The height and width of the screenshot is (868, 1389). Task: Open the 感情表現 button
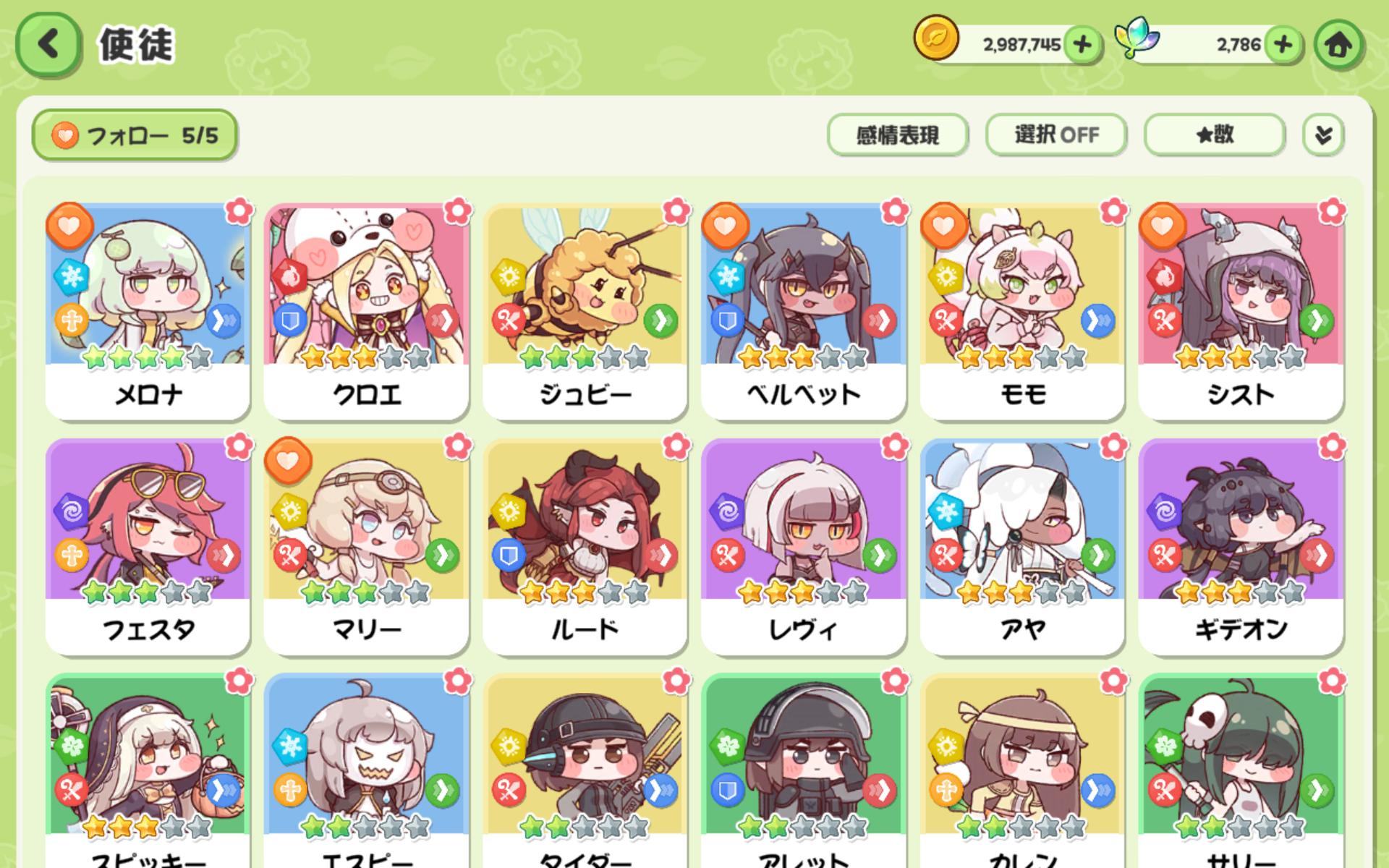pos(897,135)
